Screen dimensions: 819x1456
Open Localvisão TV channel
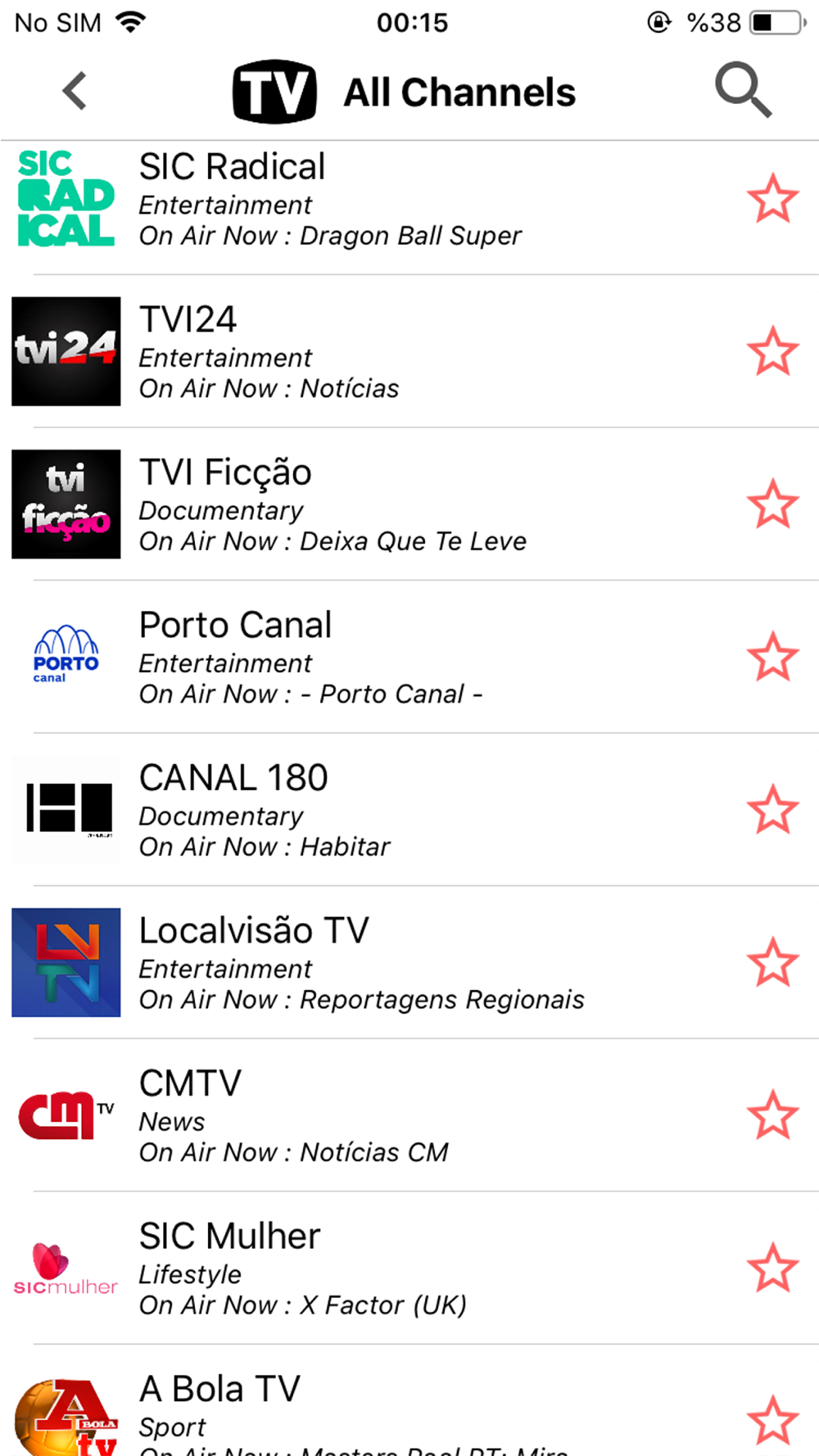tap(409, 963)
